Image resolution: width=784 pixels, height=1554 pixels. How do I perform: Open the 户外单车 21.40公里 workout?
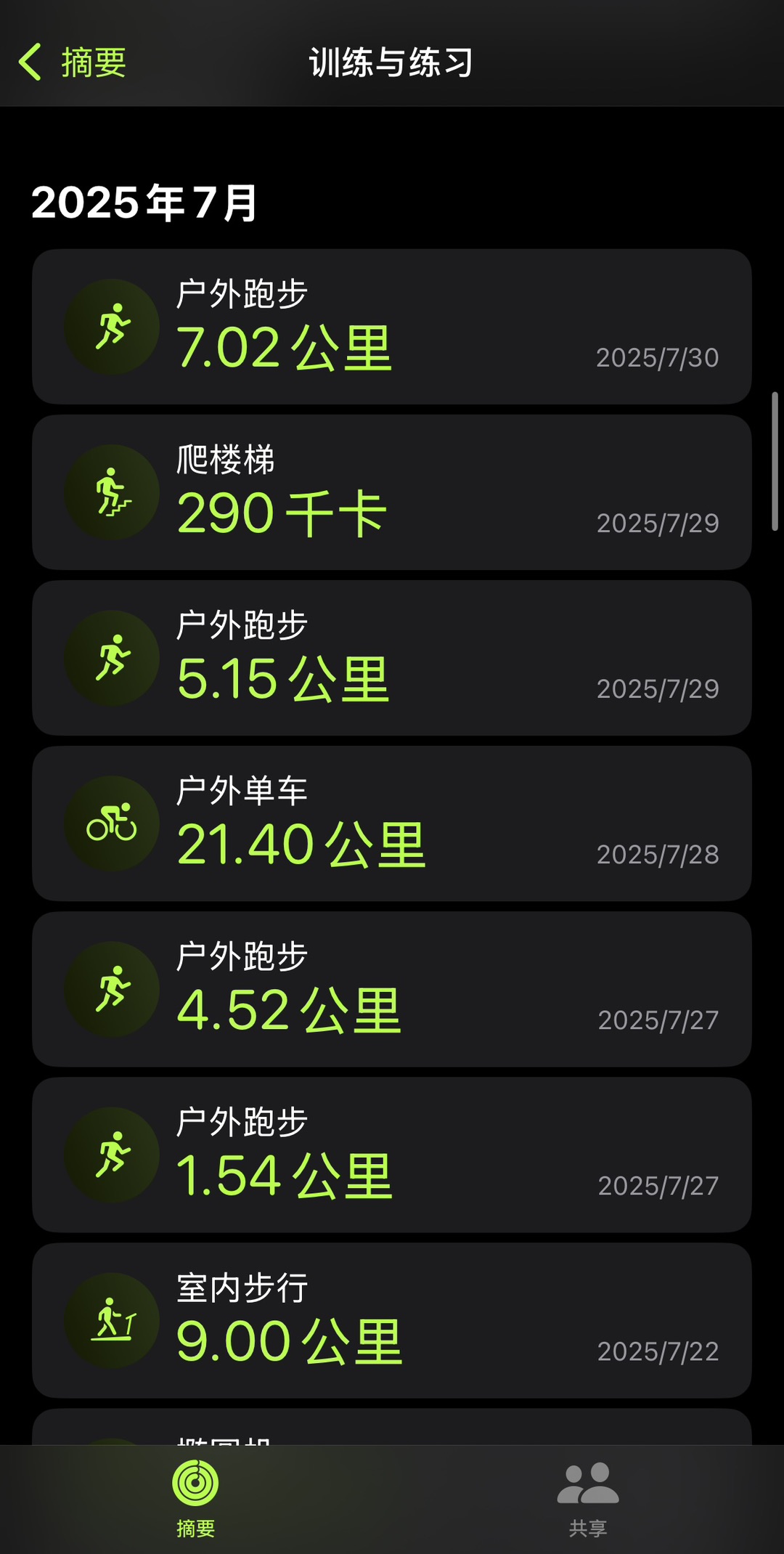pos(392,823)
